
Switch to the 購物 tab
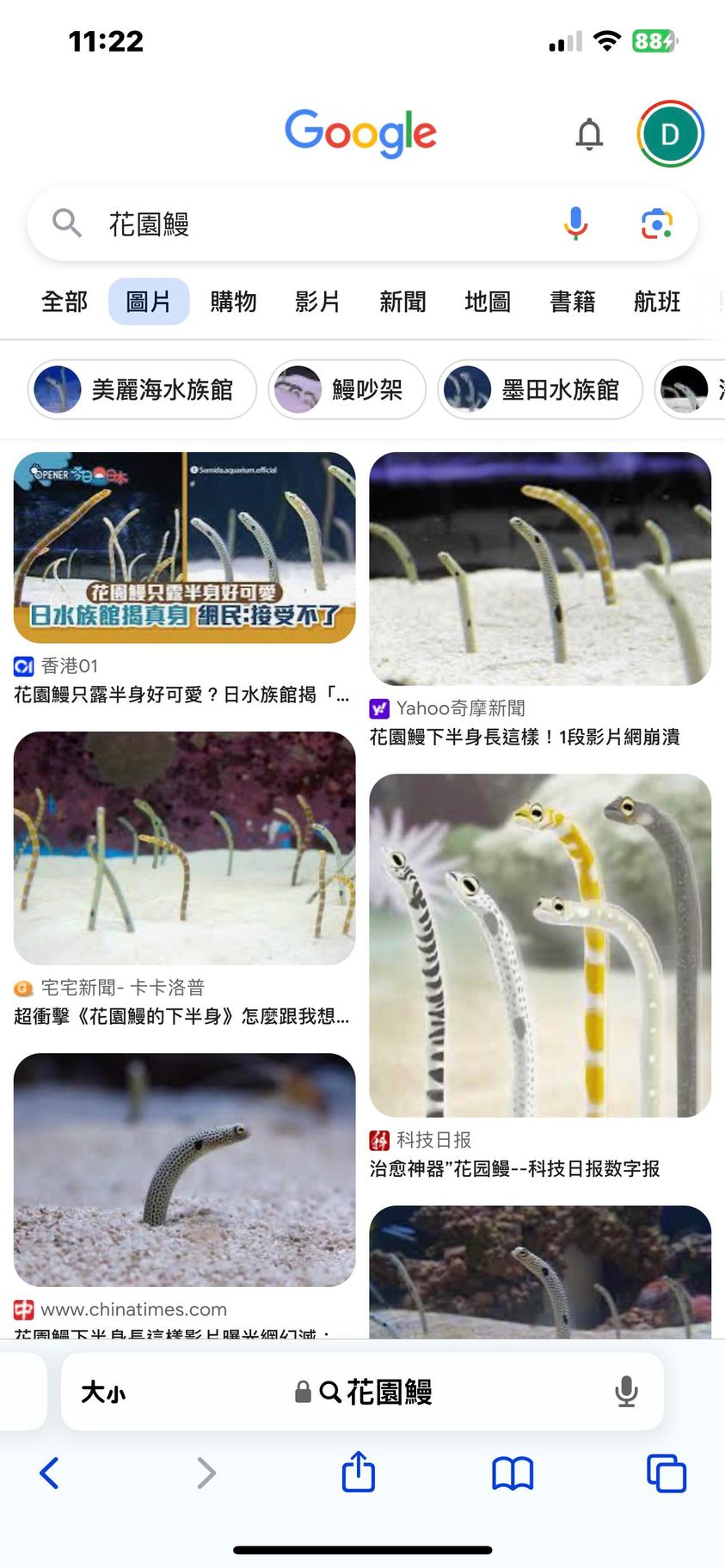[233, 302]
